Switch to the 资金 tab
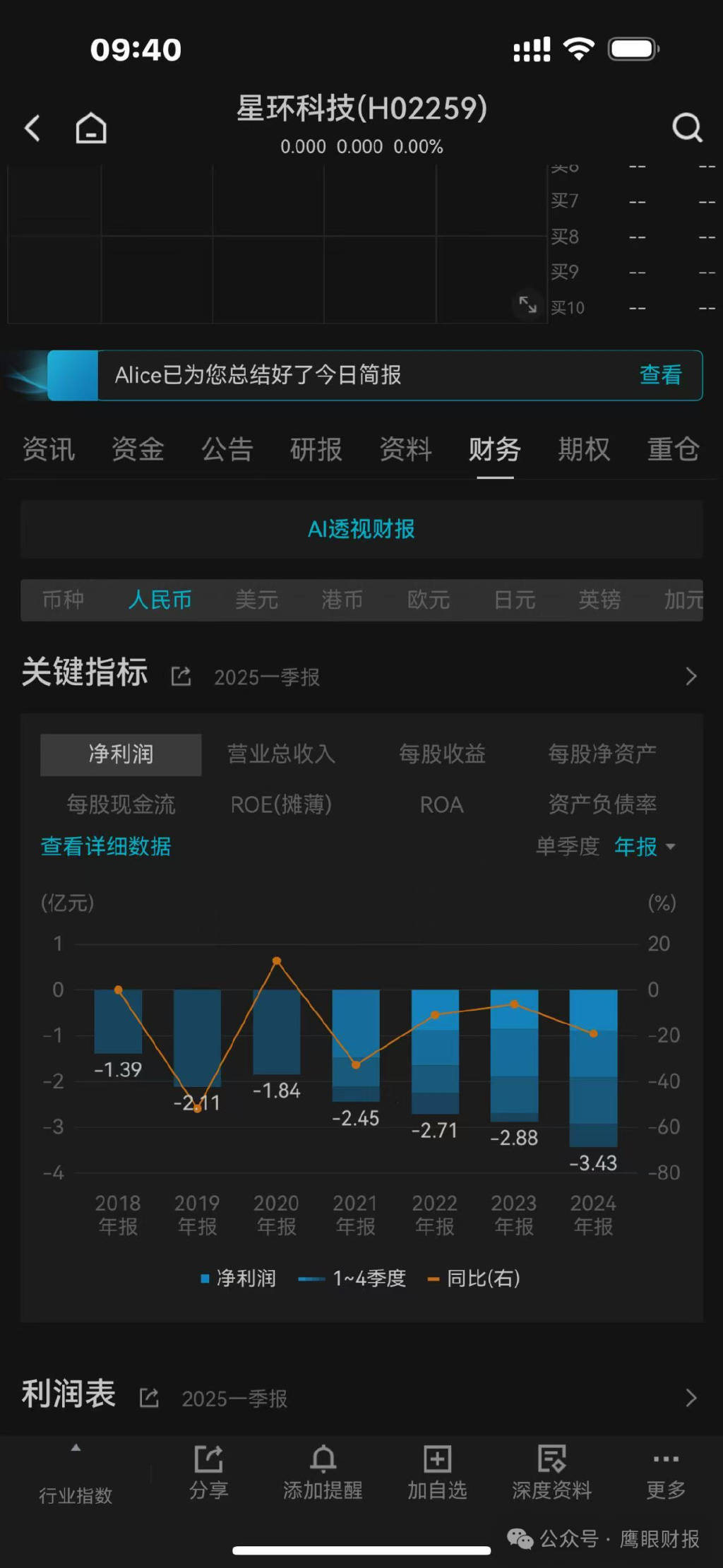Screen dimensions: 723x1568 click(x=137, y=450)
